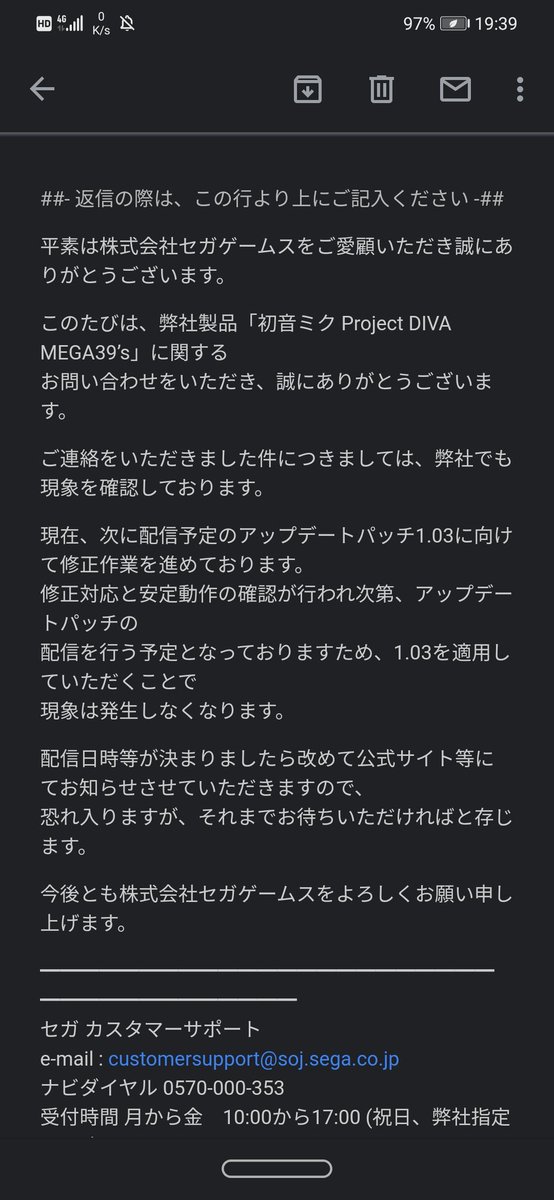Mark this email as unread
The height and width of the screenshot is (1200, 554).
[x=455, y=89]
